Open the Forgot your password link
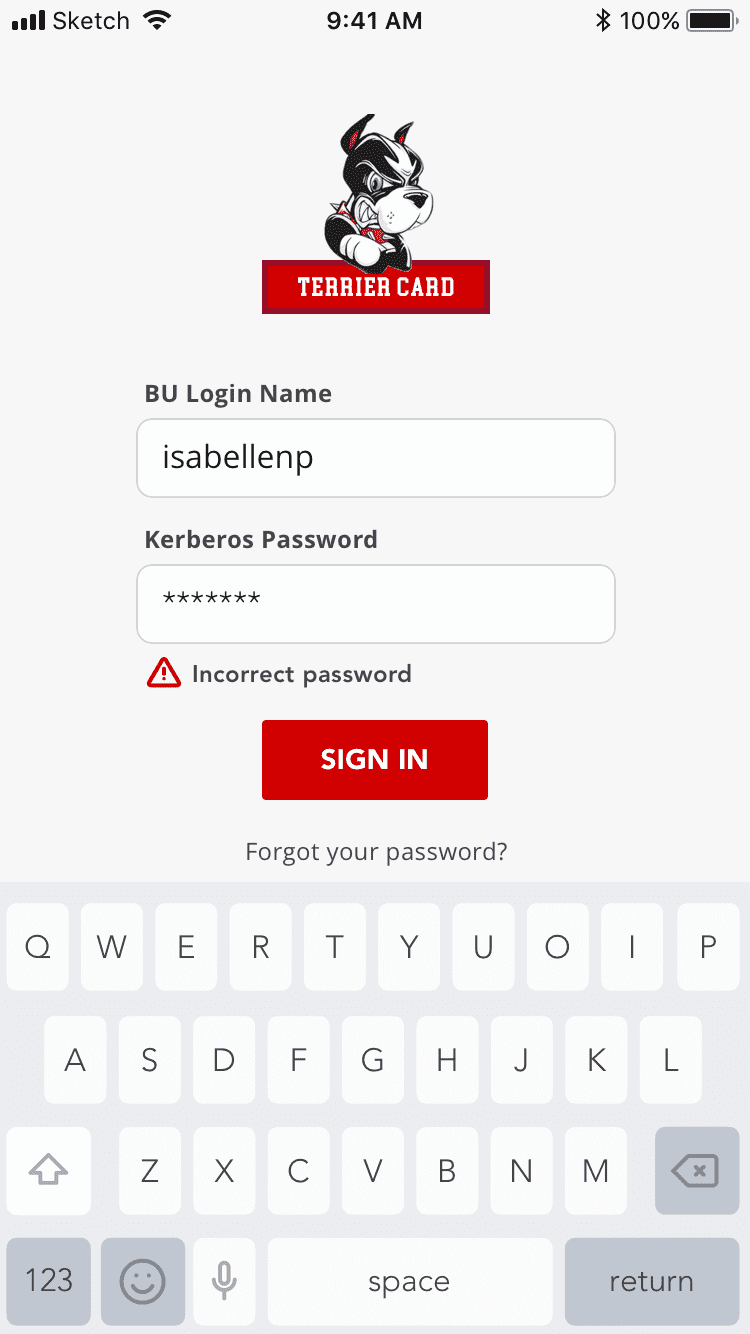 376,852
